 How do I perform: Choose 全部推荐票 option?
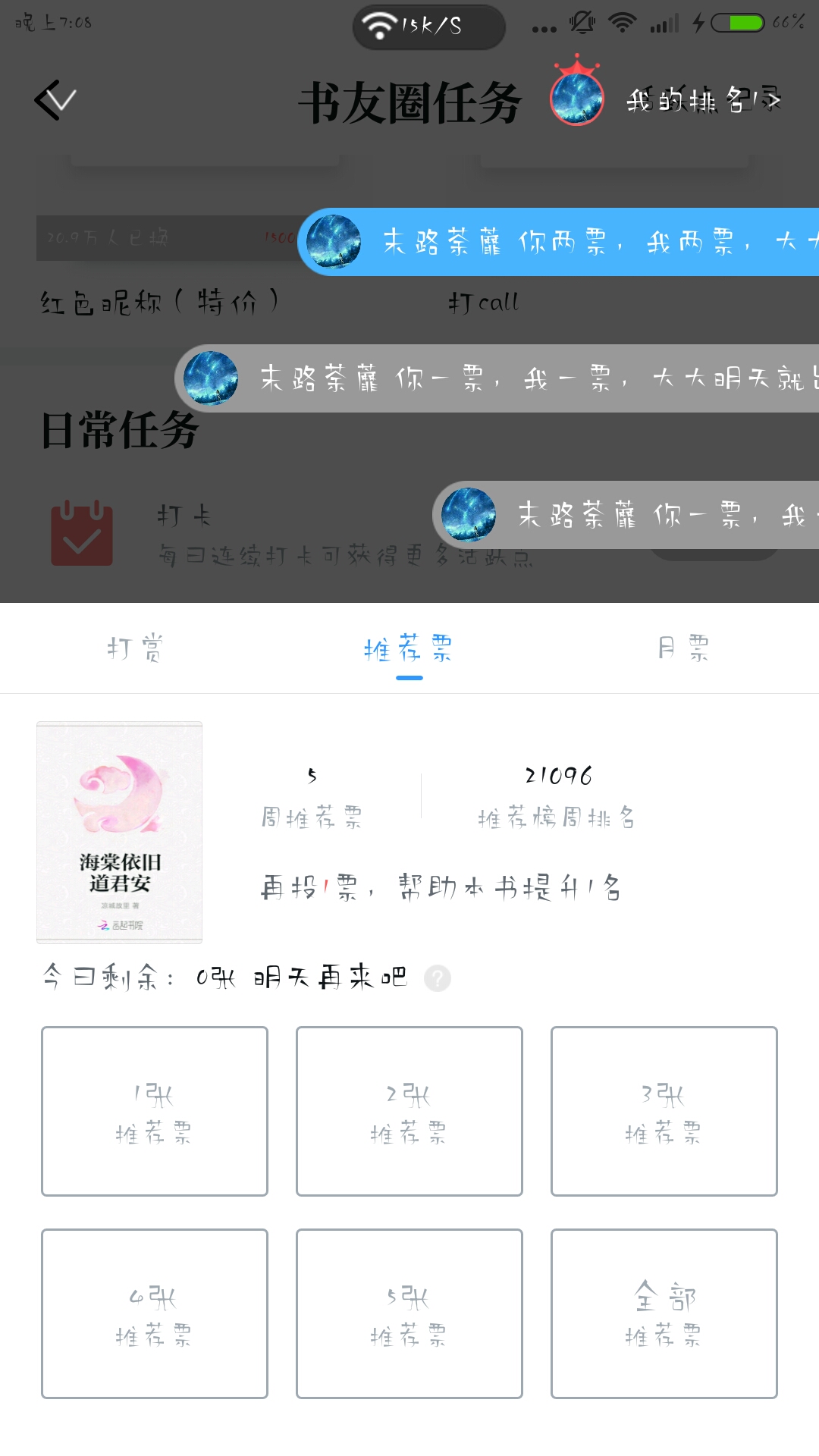[x=664, y=1313]
